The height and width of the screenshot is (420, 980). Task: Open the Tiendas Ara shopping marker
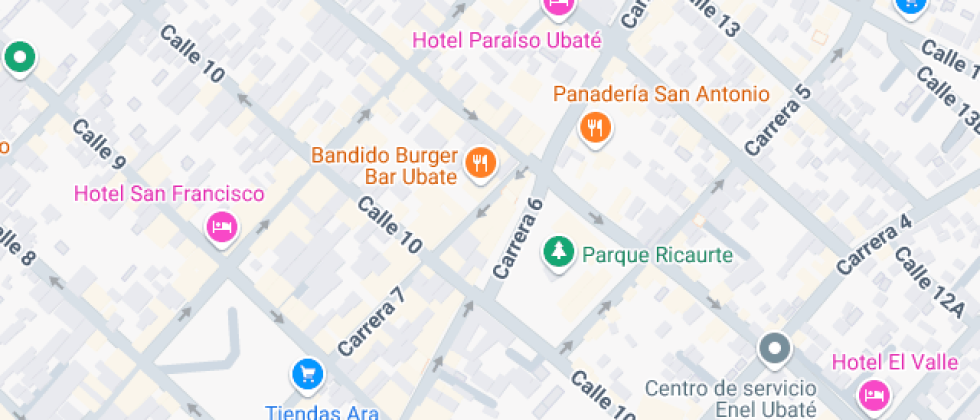(308, 375)
